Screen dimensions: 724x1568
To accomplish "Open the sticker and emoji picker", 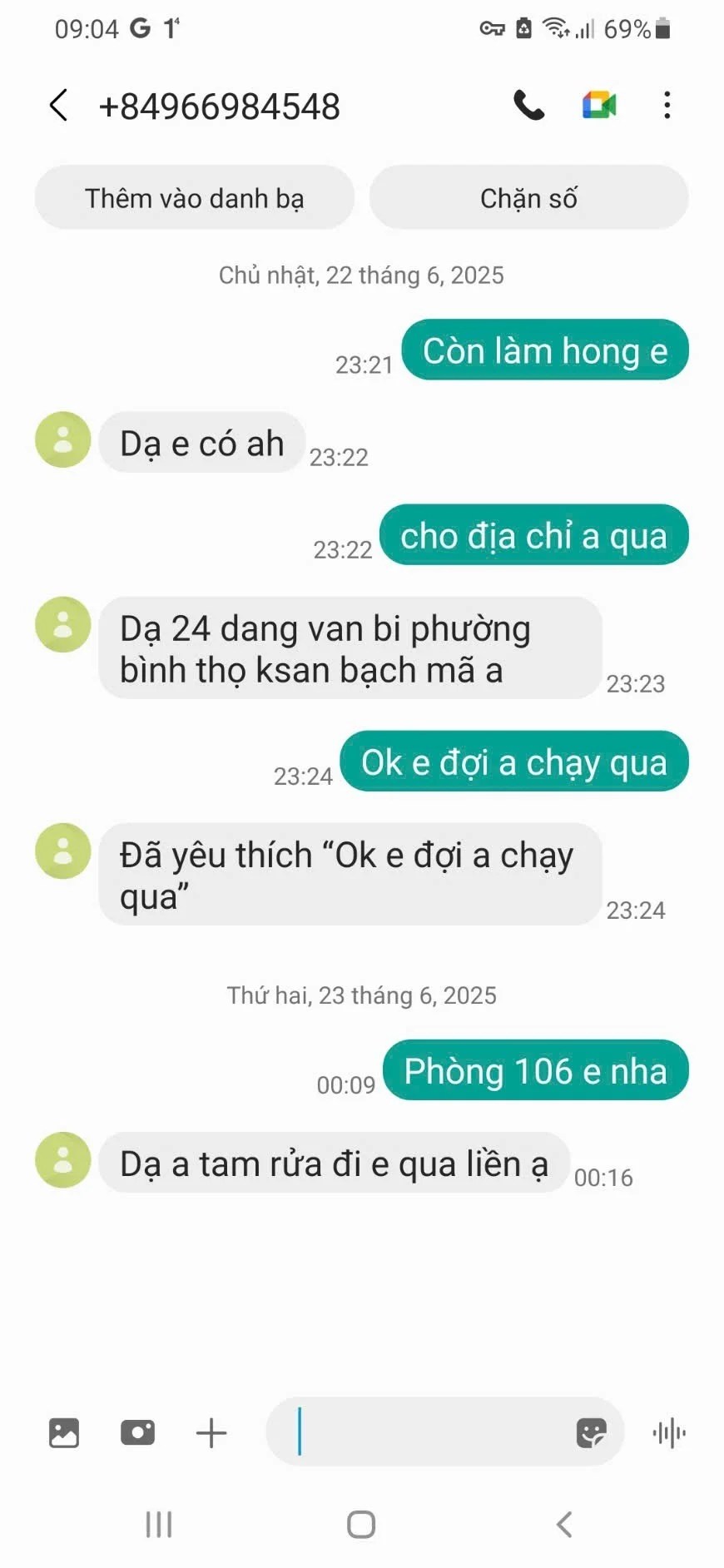I will pos(591,1432).
